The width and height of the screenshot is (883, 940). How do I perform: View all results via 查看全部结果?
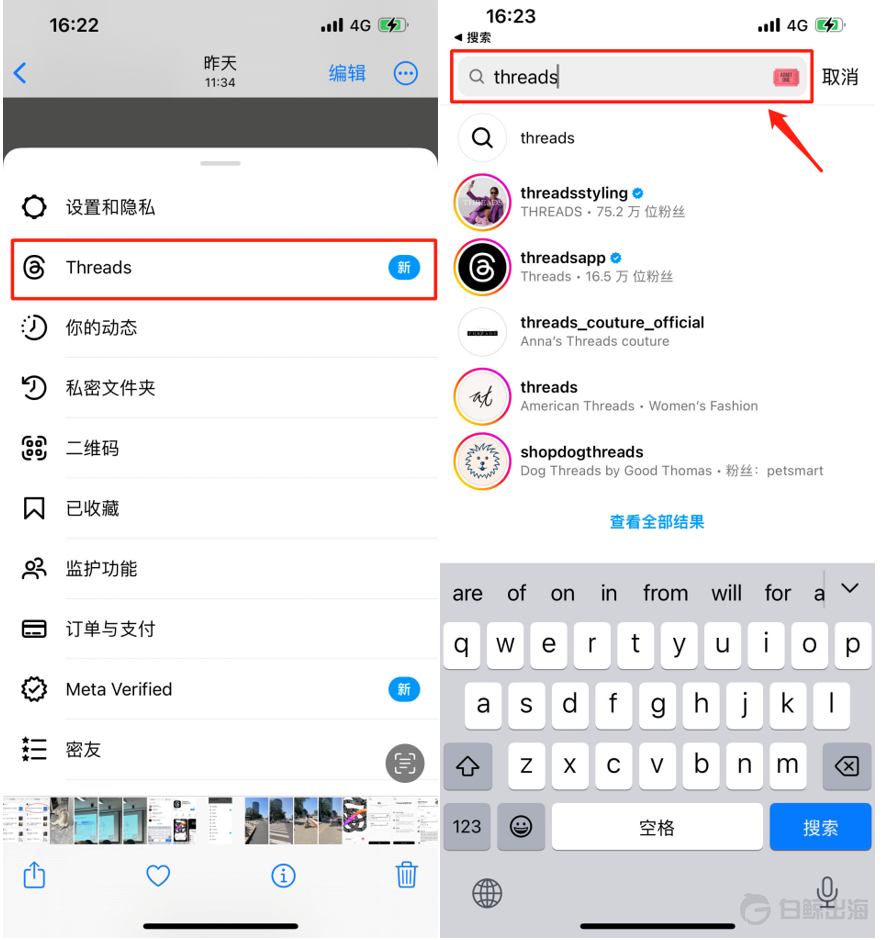coord(657,521)
